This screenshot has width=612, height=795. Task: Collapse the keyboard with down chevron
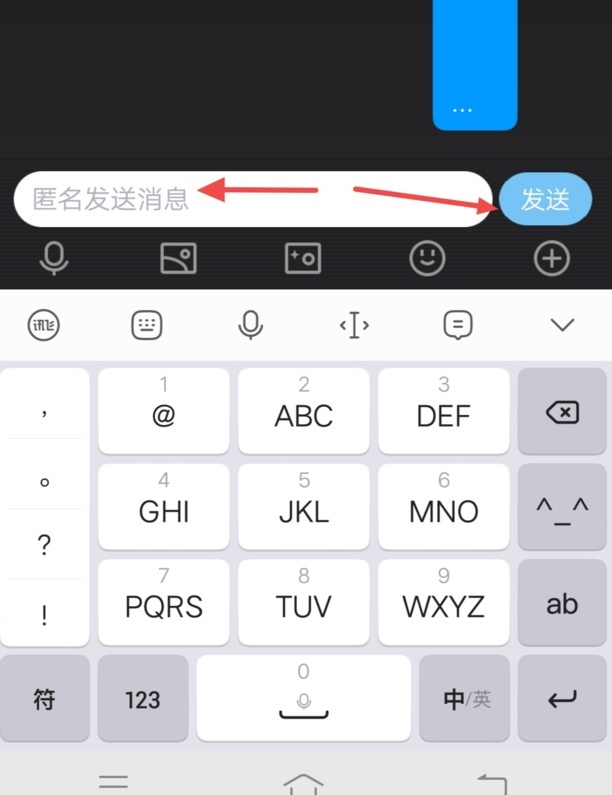tap(563, 325)
